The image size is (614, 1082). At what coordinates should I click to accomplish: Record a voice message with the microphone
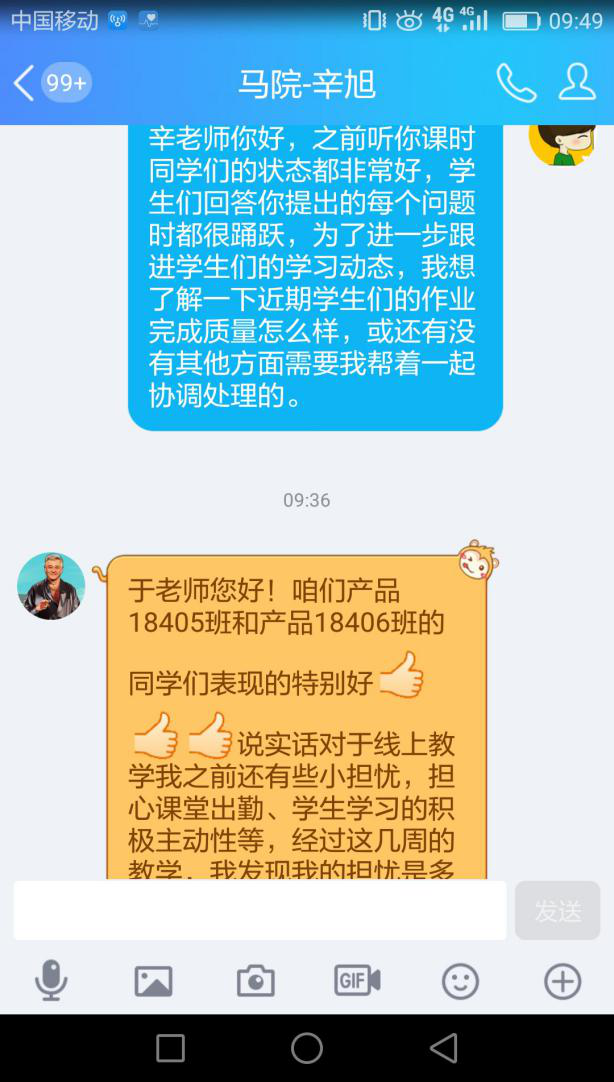[x=51, y=981]
